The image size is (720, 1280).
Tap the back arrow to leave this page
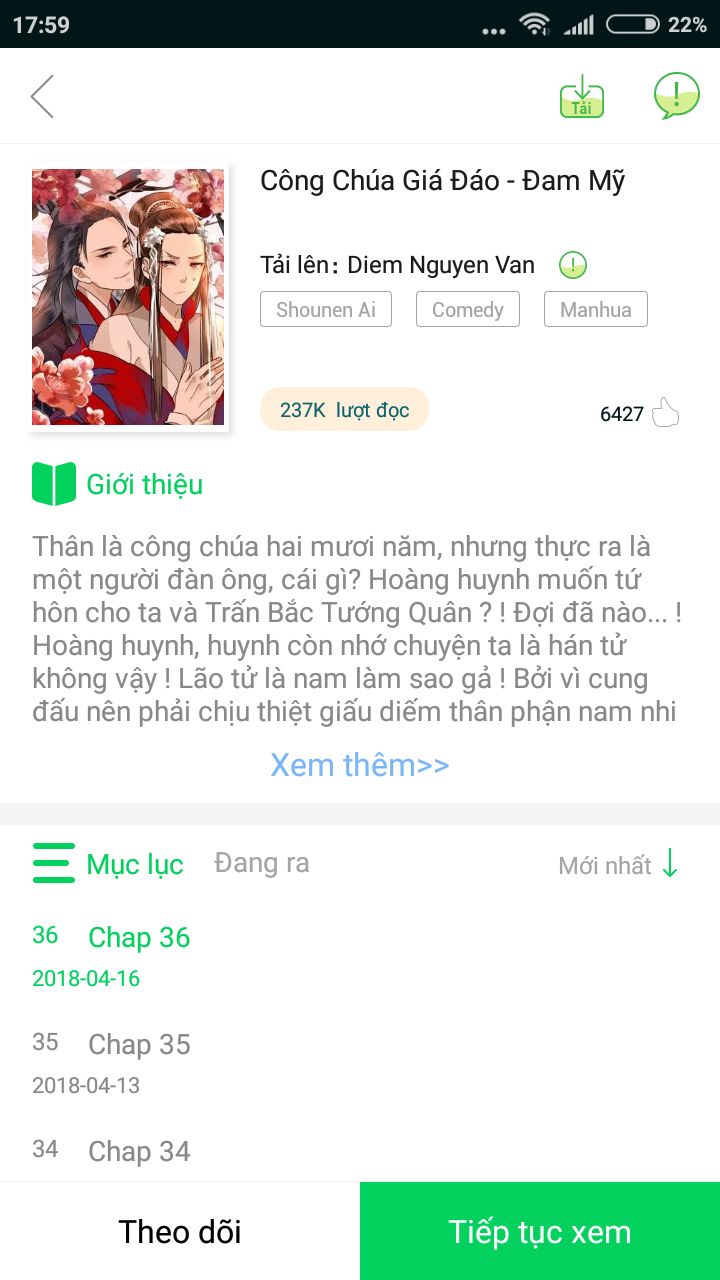(x=42, y=97)
